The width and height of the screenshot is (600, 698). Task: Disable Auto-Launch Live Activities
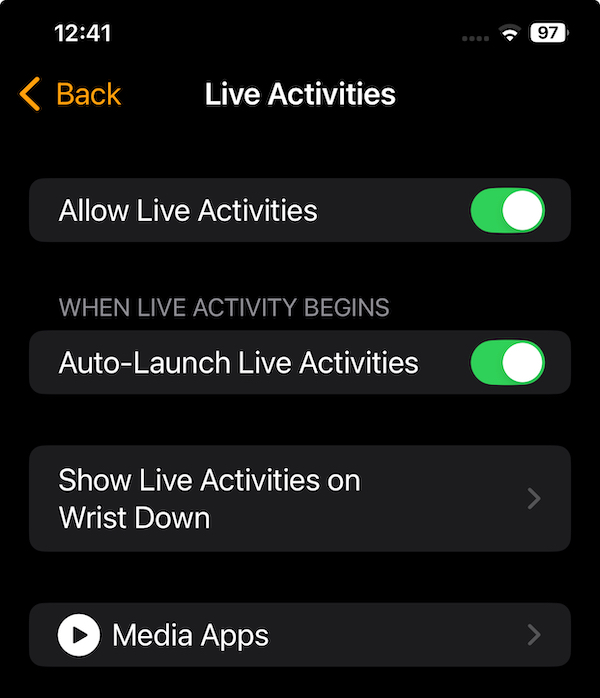[x=507, y=362]
